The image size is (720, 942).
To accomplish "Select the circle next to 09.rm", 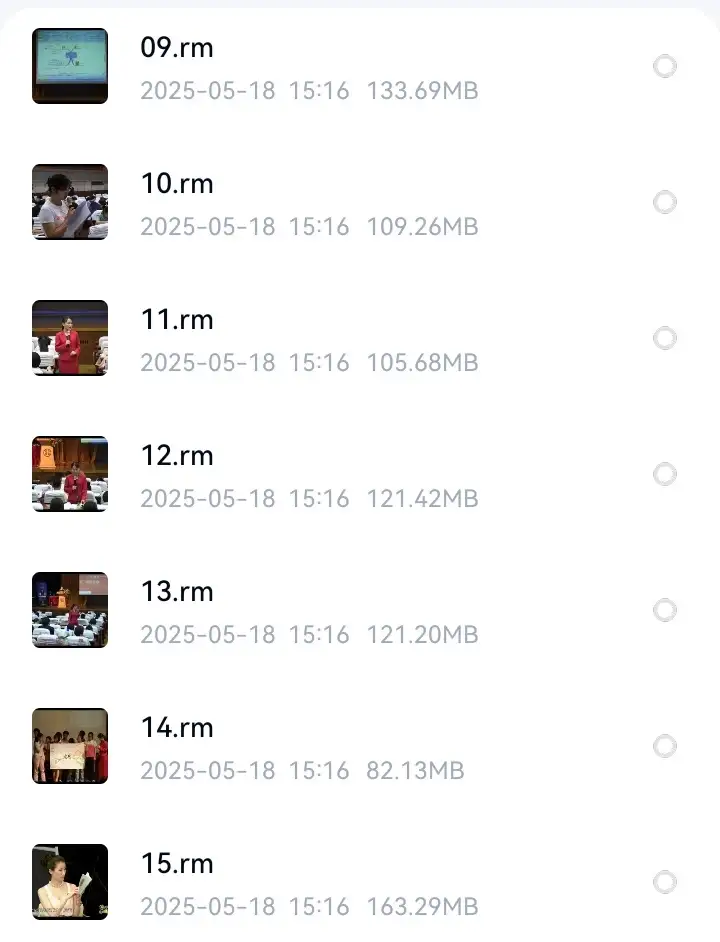I will [x=665, y=66].
